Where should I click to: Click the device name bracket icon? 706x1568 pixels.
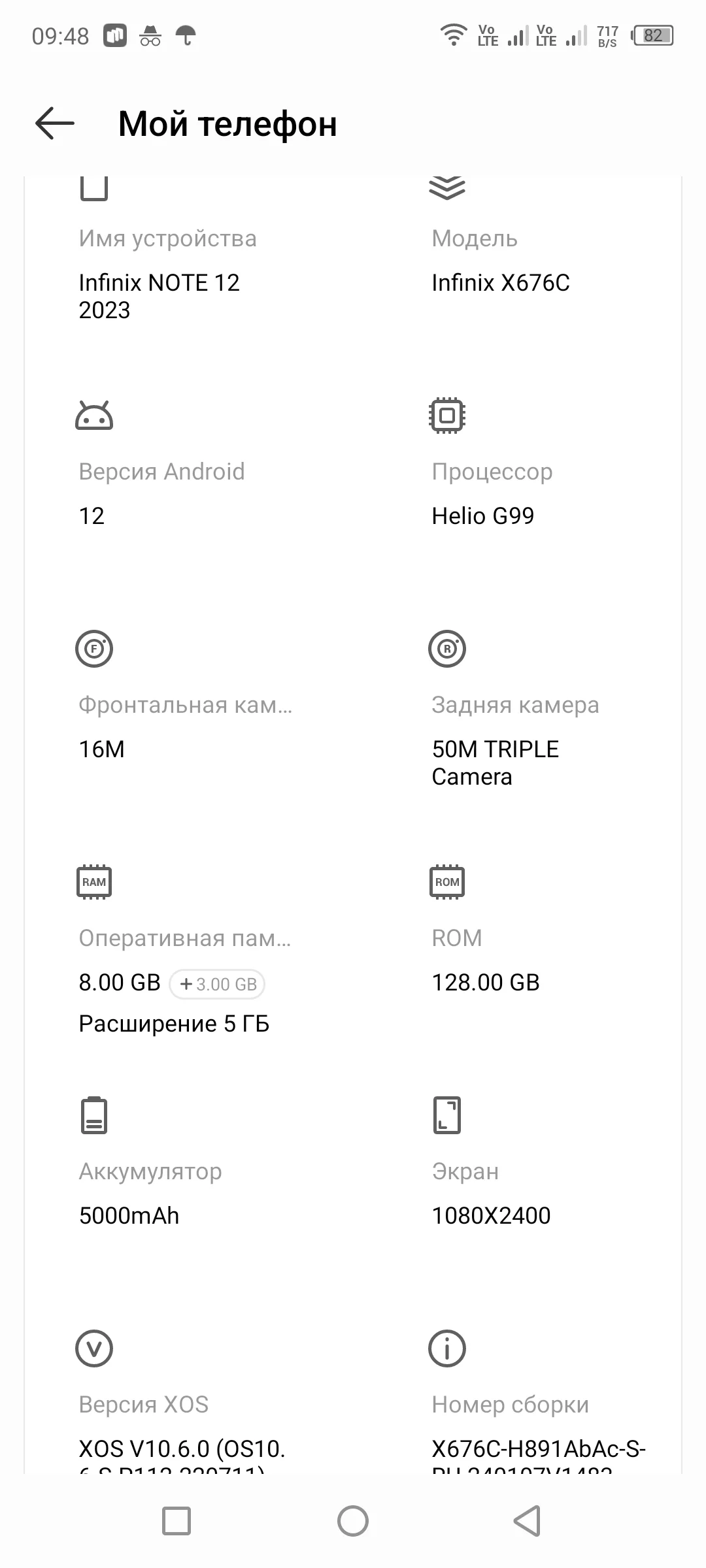(93, 189)
